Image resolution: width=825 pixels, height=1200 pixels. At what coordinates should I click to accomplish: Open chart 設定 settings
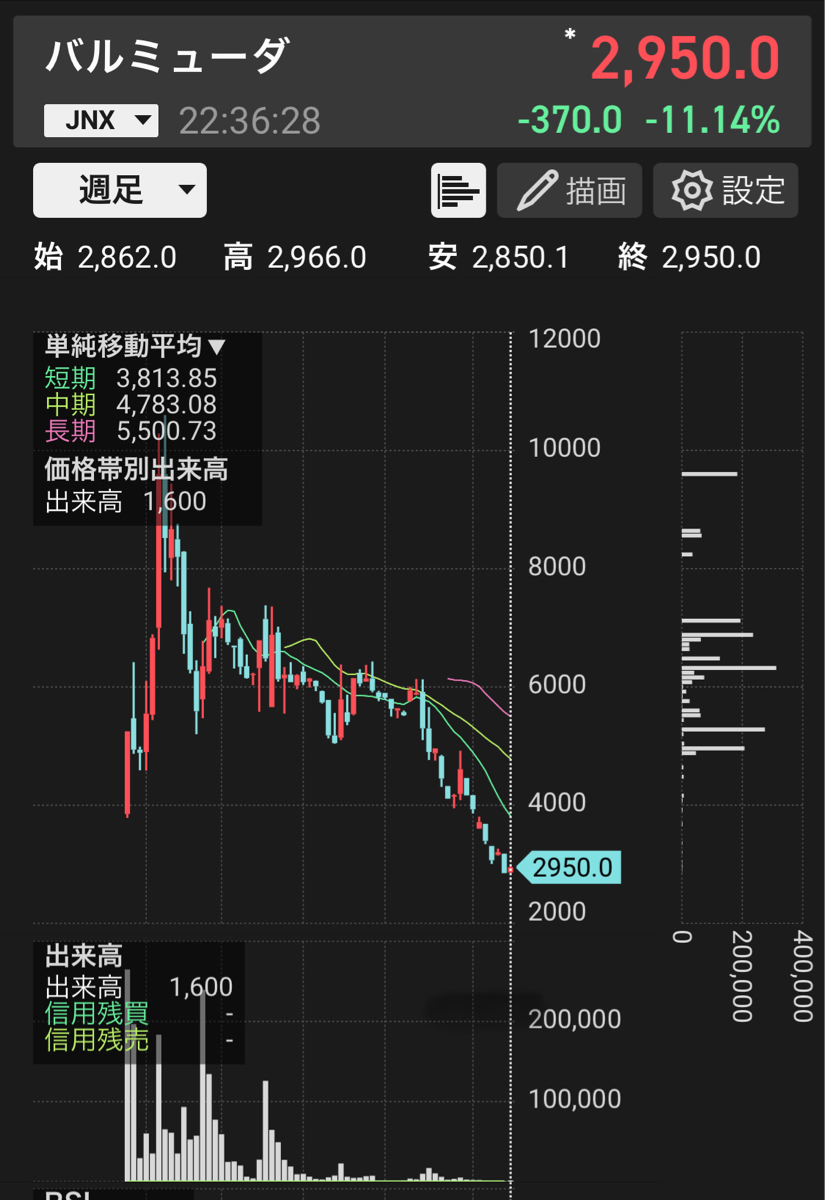[x=725, y=190]
